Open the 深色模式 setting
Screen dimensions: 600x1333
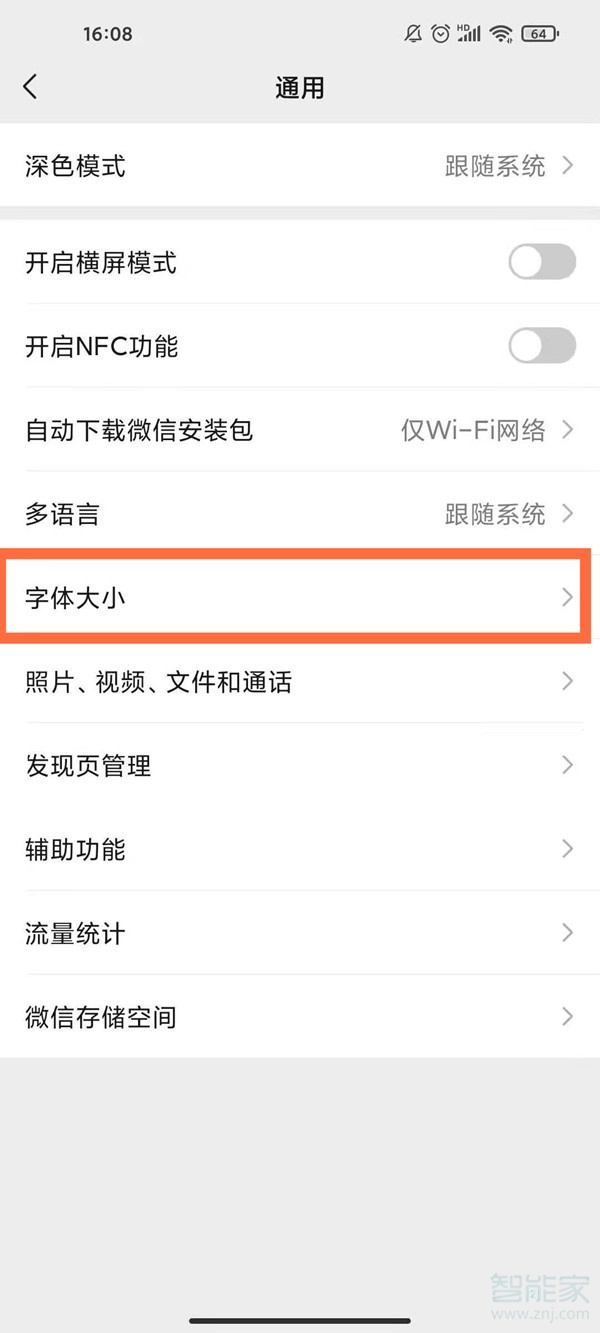[300, 166]
